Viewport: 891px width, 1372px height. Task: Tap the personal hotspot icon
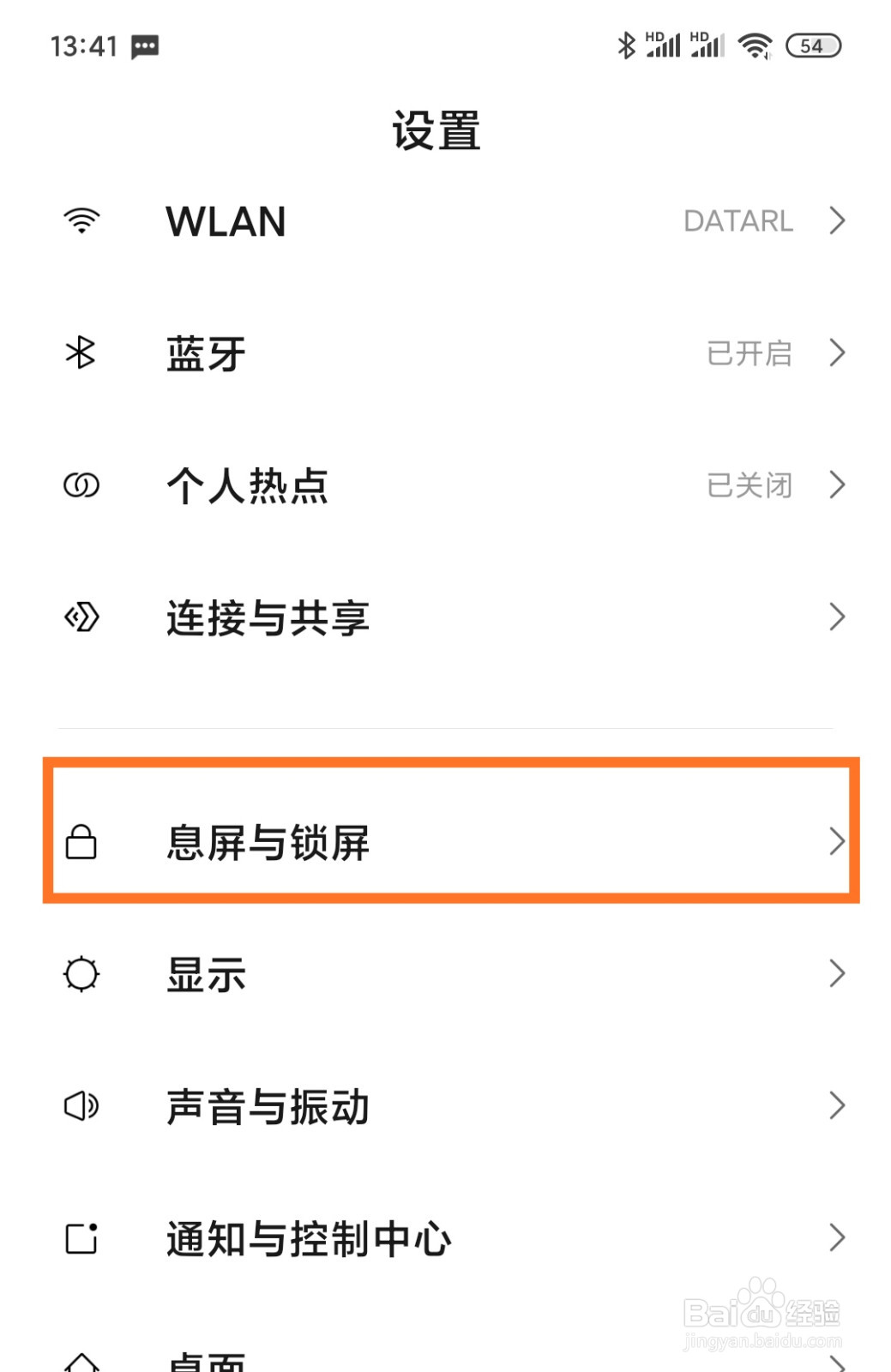coord(81,485)
